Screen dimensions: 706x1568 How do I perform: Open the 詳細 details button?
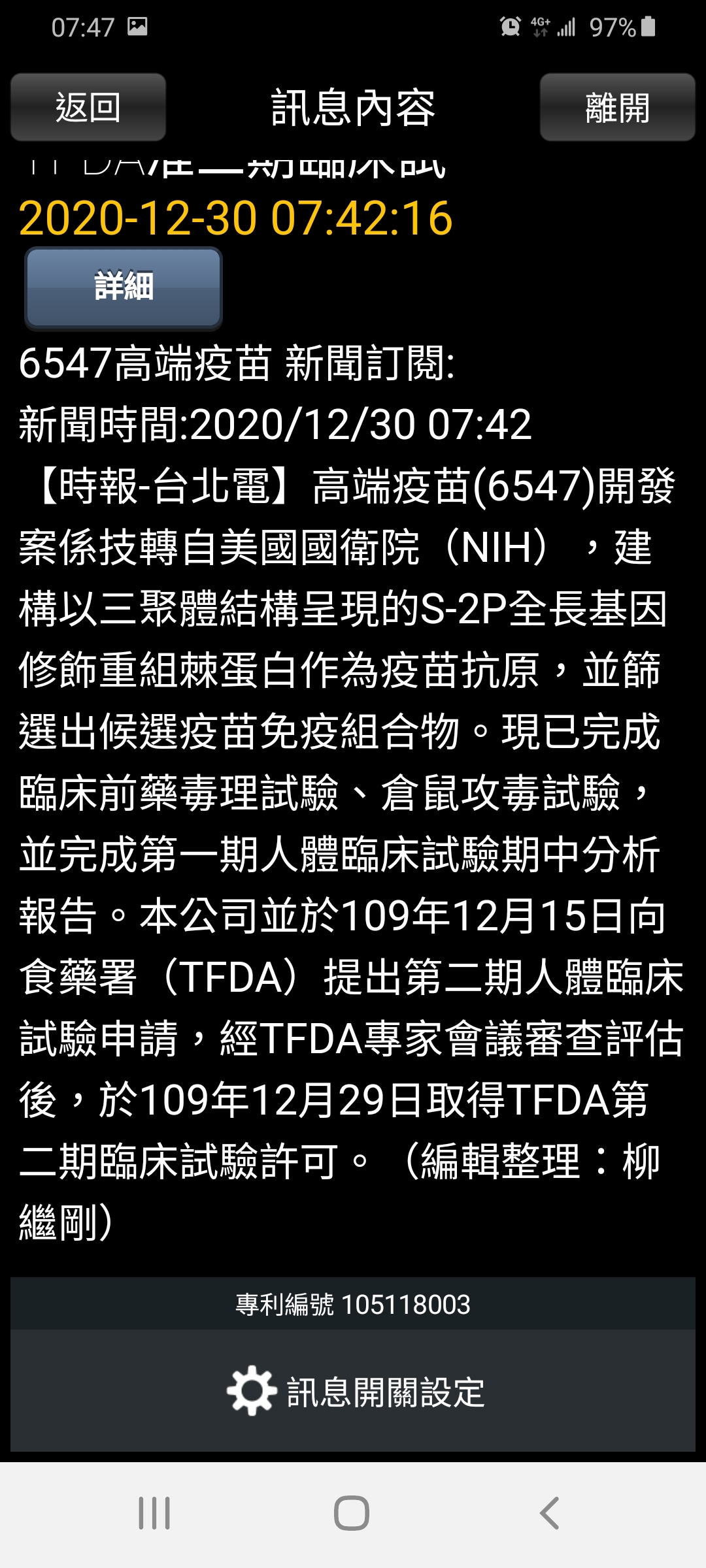coord(124,287)
